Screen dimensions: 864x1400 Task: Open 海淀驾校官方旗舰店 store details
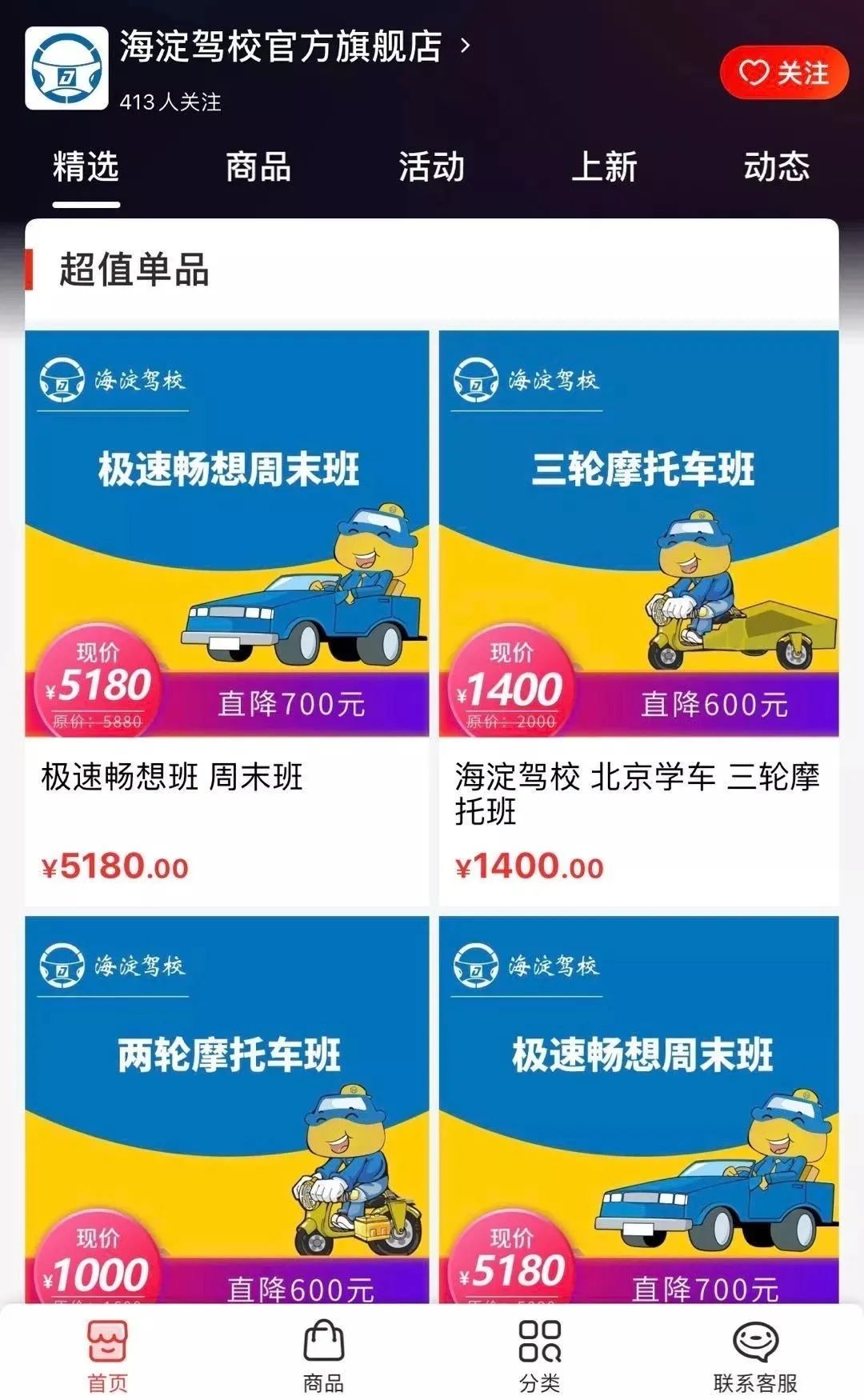click(295, 46)
